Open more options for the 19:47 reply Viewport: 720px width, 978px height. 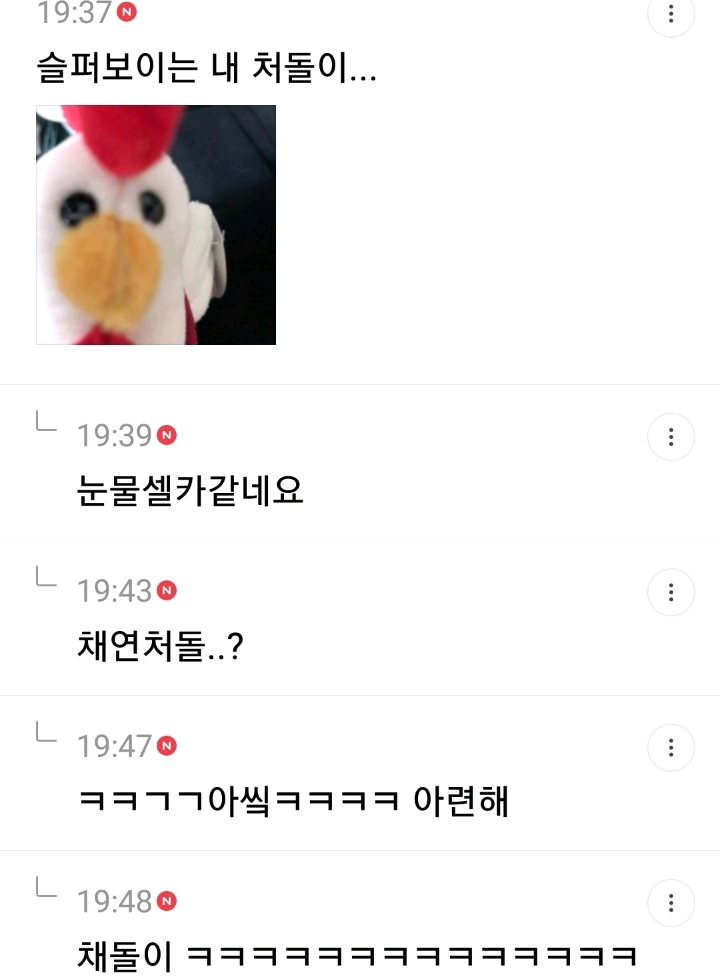[671, 747]
